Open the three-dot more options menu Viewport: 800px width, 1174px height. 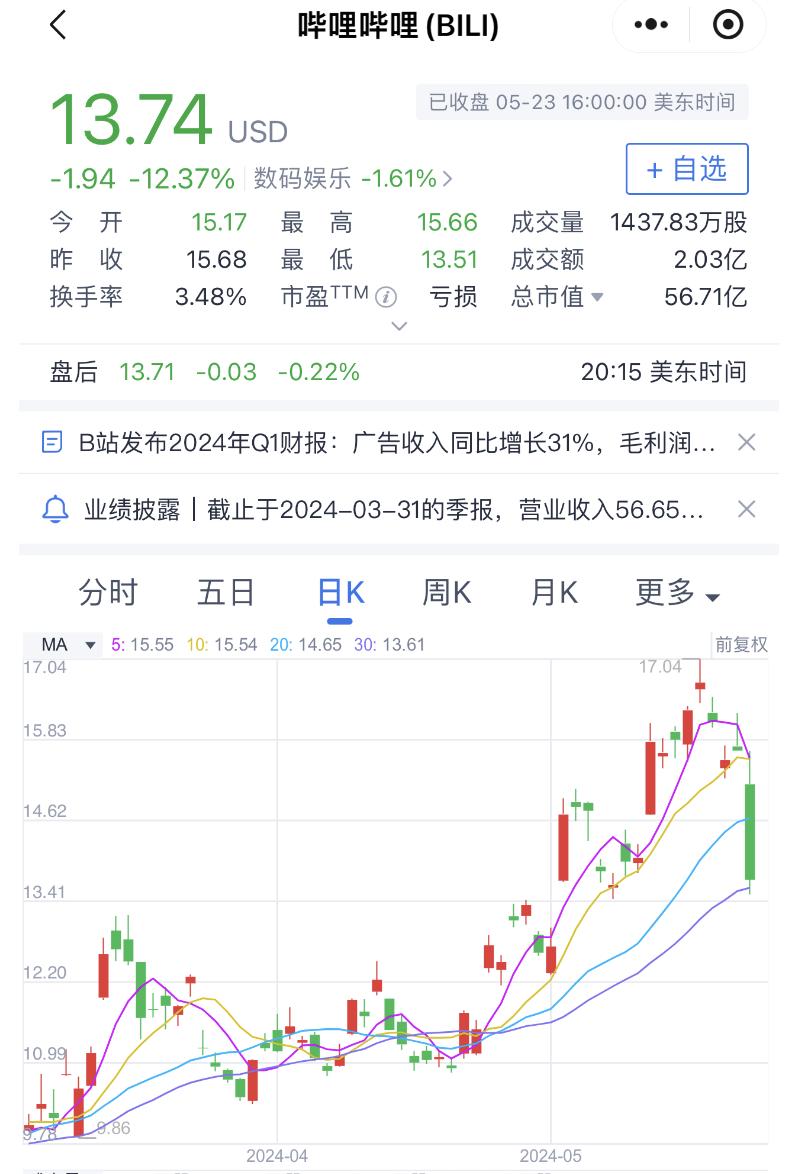pos(650,25)
